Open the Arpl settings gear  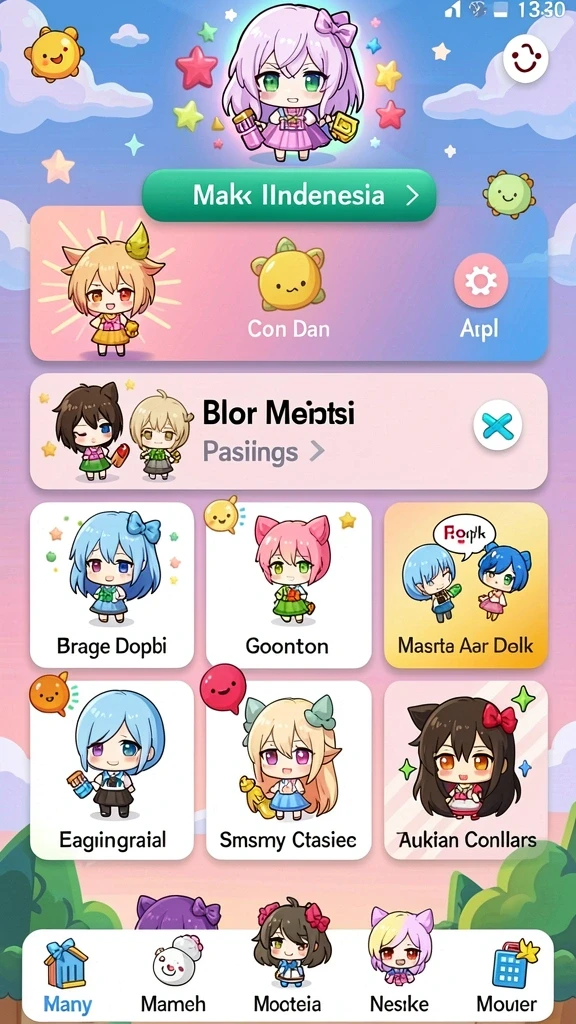[x=480, y=281]
